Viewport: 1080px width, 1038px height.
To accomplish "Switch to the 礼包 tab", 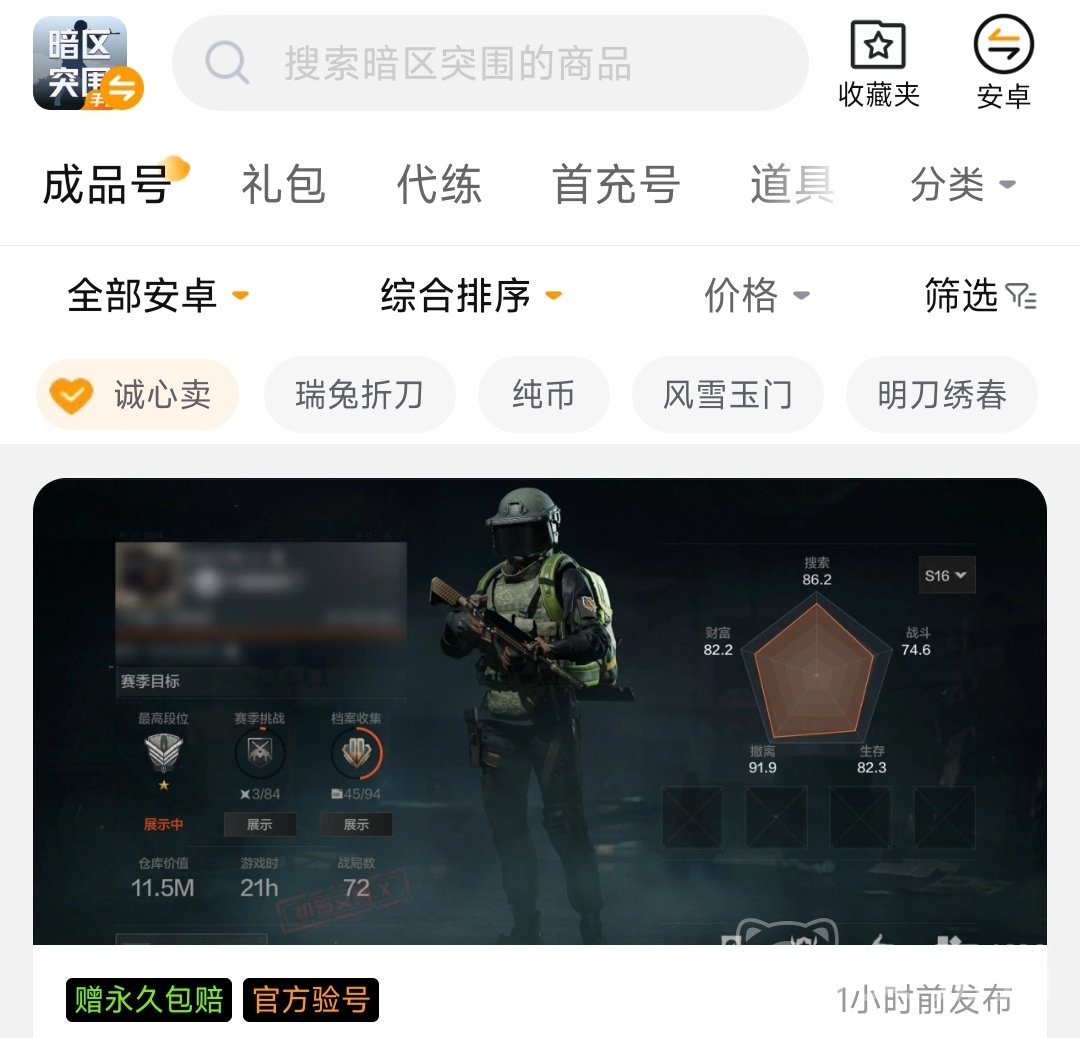I will (x=283, y=185).
